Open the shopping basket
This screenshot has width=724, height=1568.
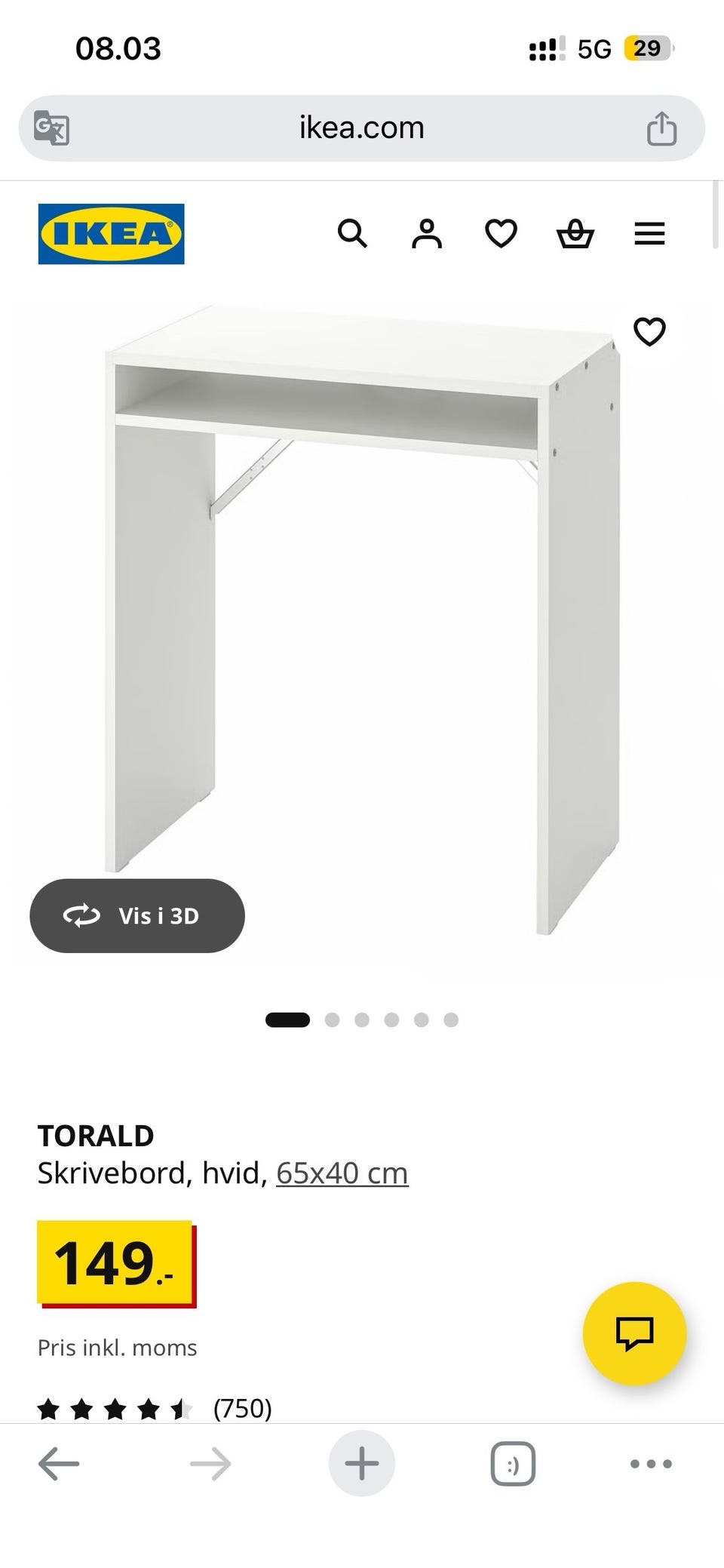pos(575,234)
